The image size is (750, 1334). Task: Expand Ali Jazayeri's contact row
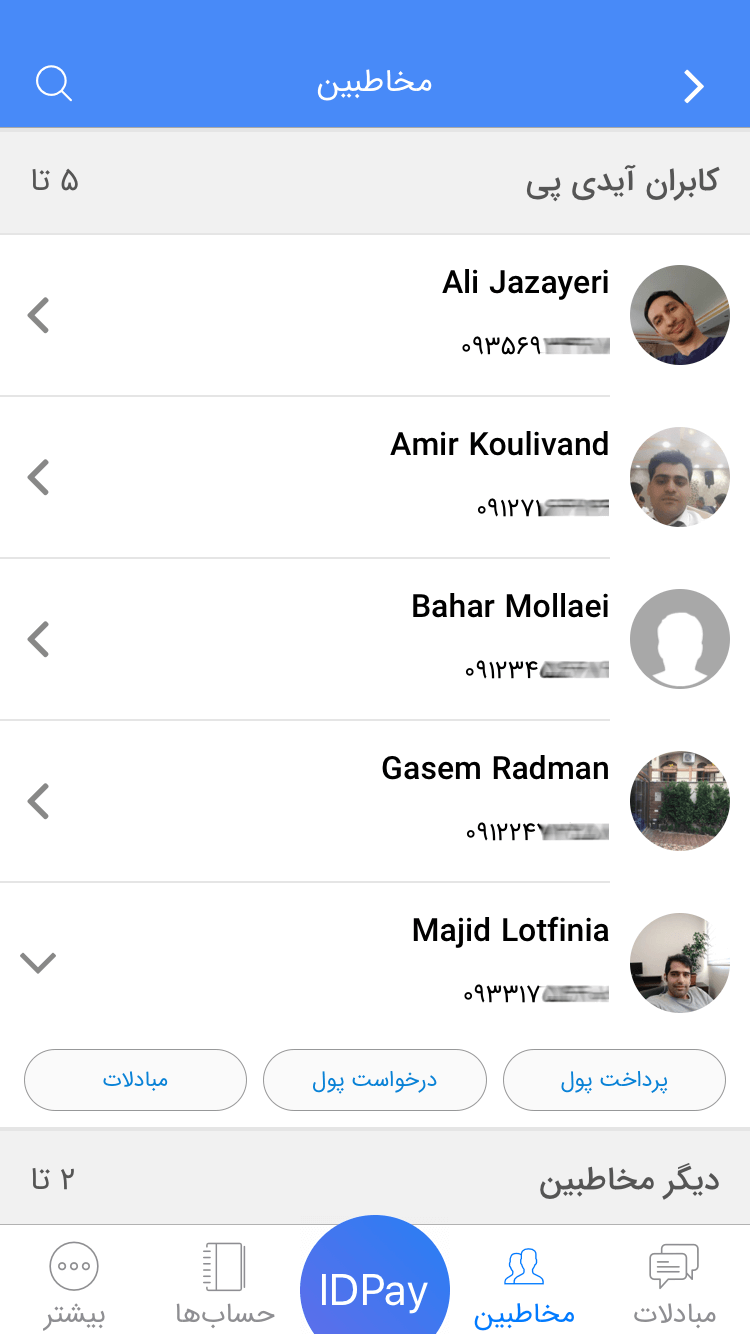[38, 316]
